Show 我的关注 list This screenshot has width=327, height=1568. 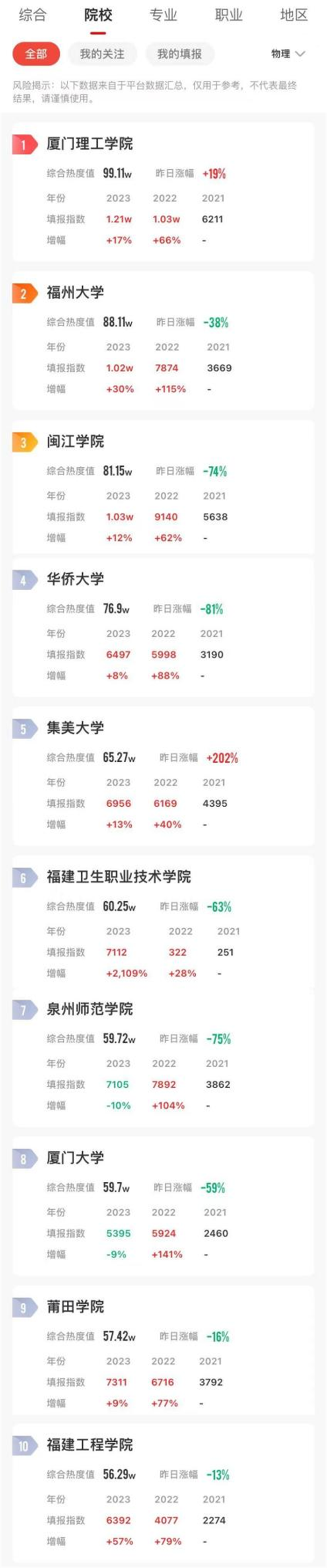click(102, 54)
